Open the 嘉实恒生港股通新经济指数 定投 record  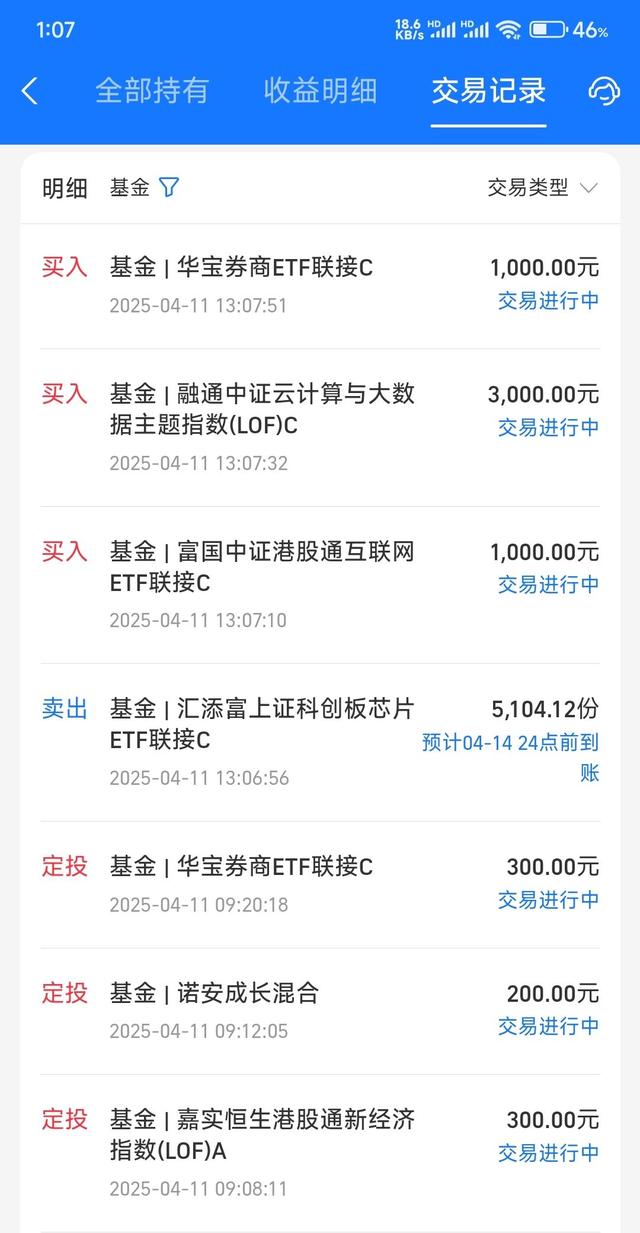[320, 1152]
